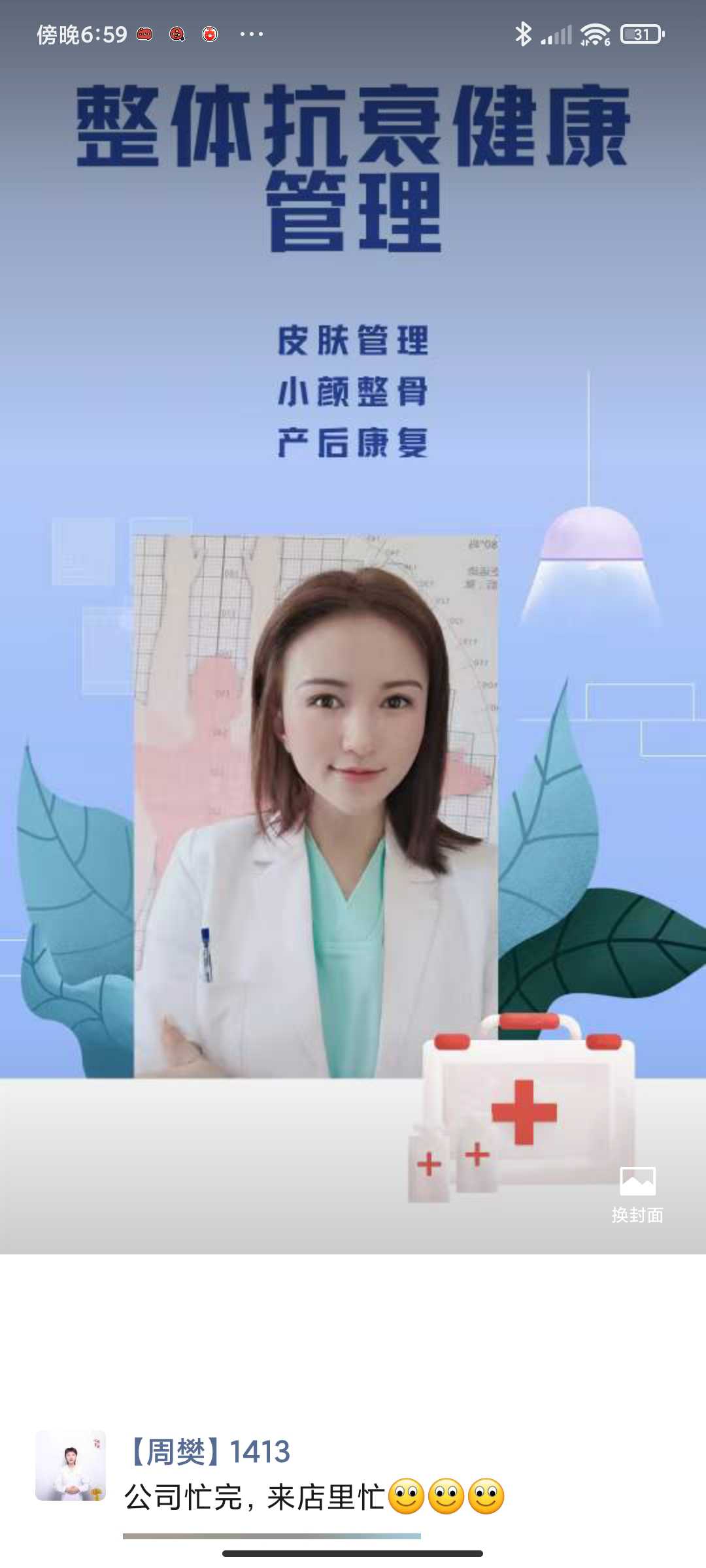Tap 换封面 to change the cover

pos(637,1194)
